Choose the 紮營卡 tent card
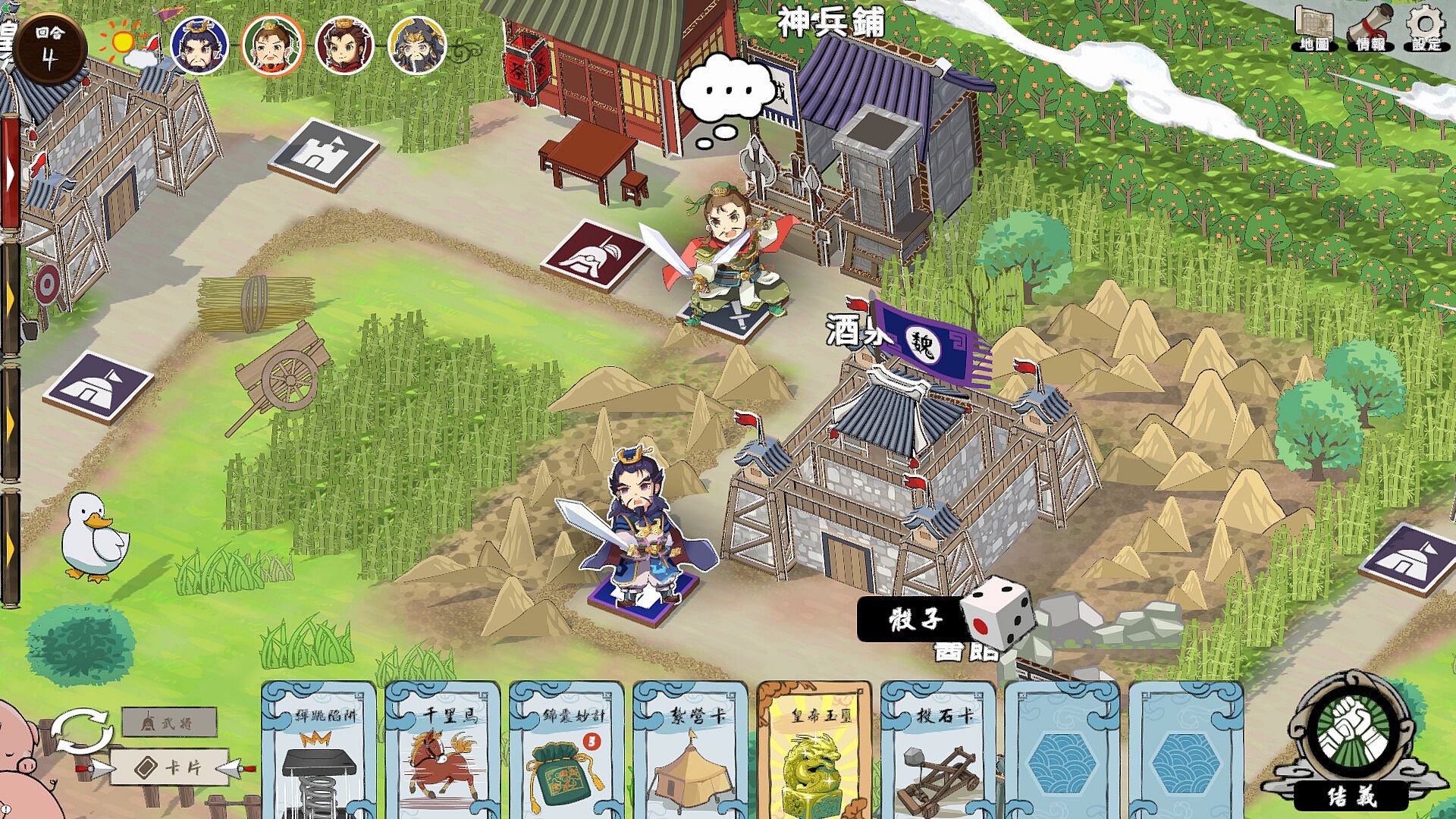 tap(690, 751)
